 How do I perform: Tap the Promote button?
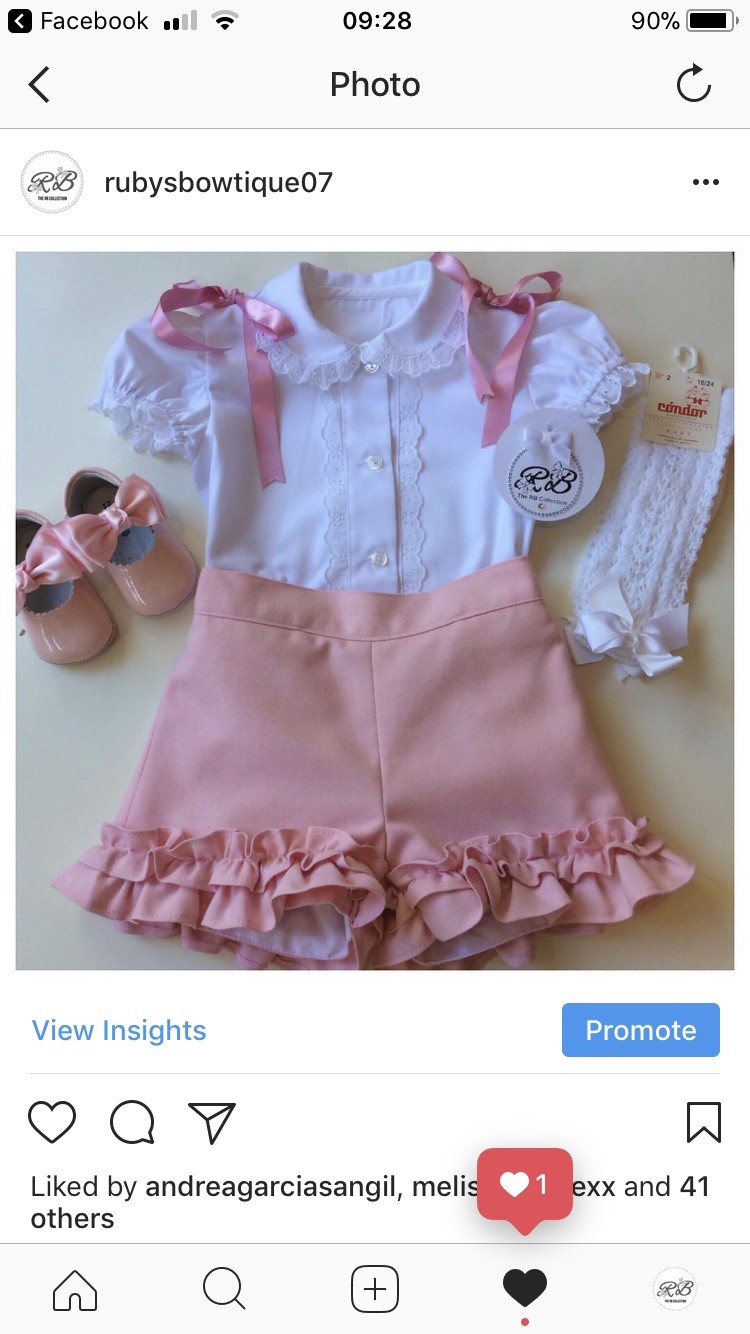pyautogui.click(x=640, y=1030)
